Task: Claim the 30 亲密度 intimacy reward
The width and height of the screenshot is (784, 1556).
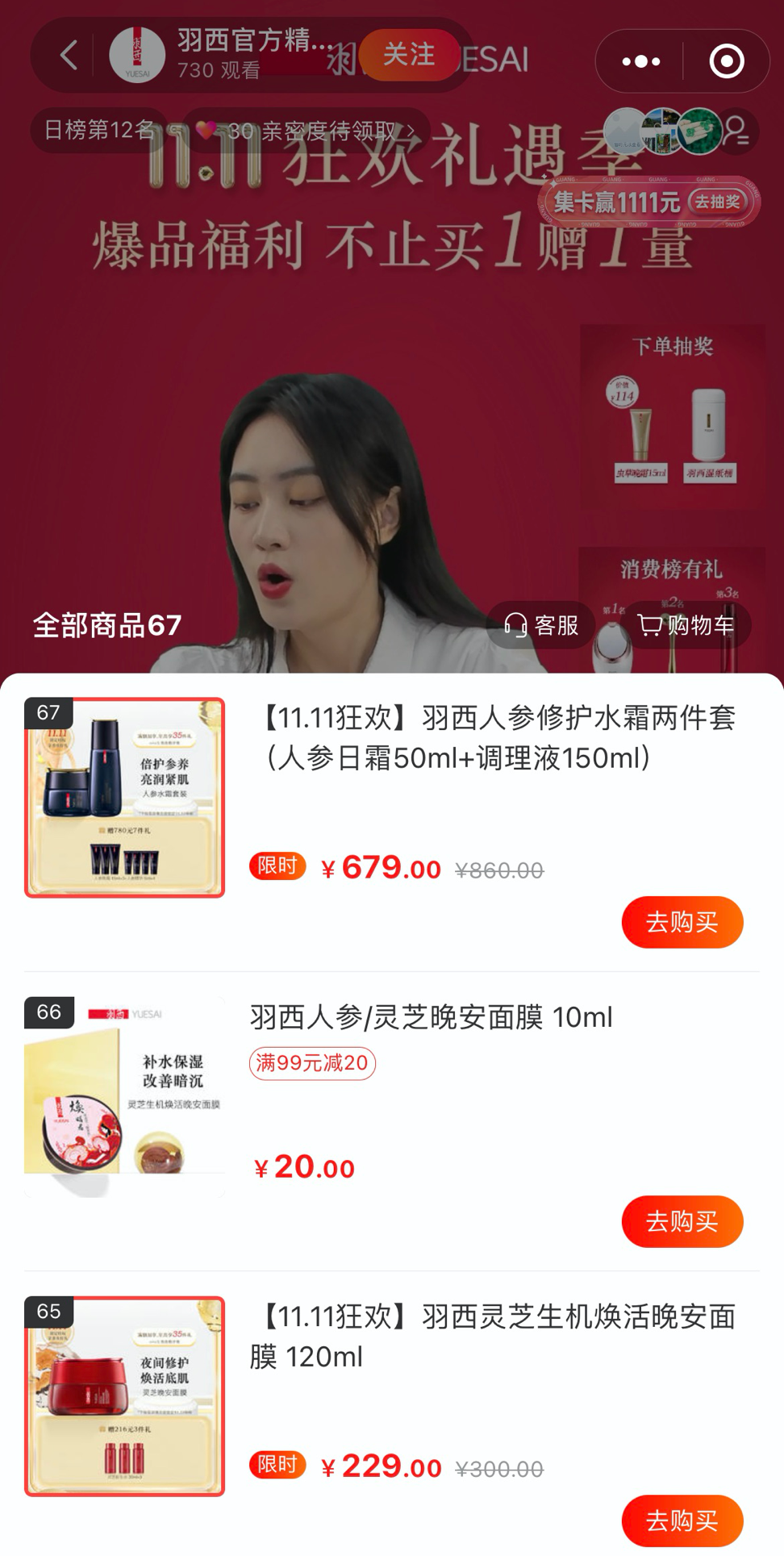Action: 307,131
